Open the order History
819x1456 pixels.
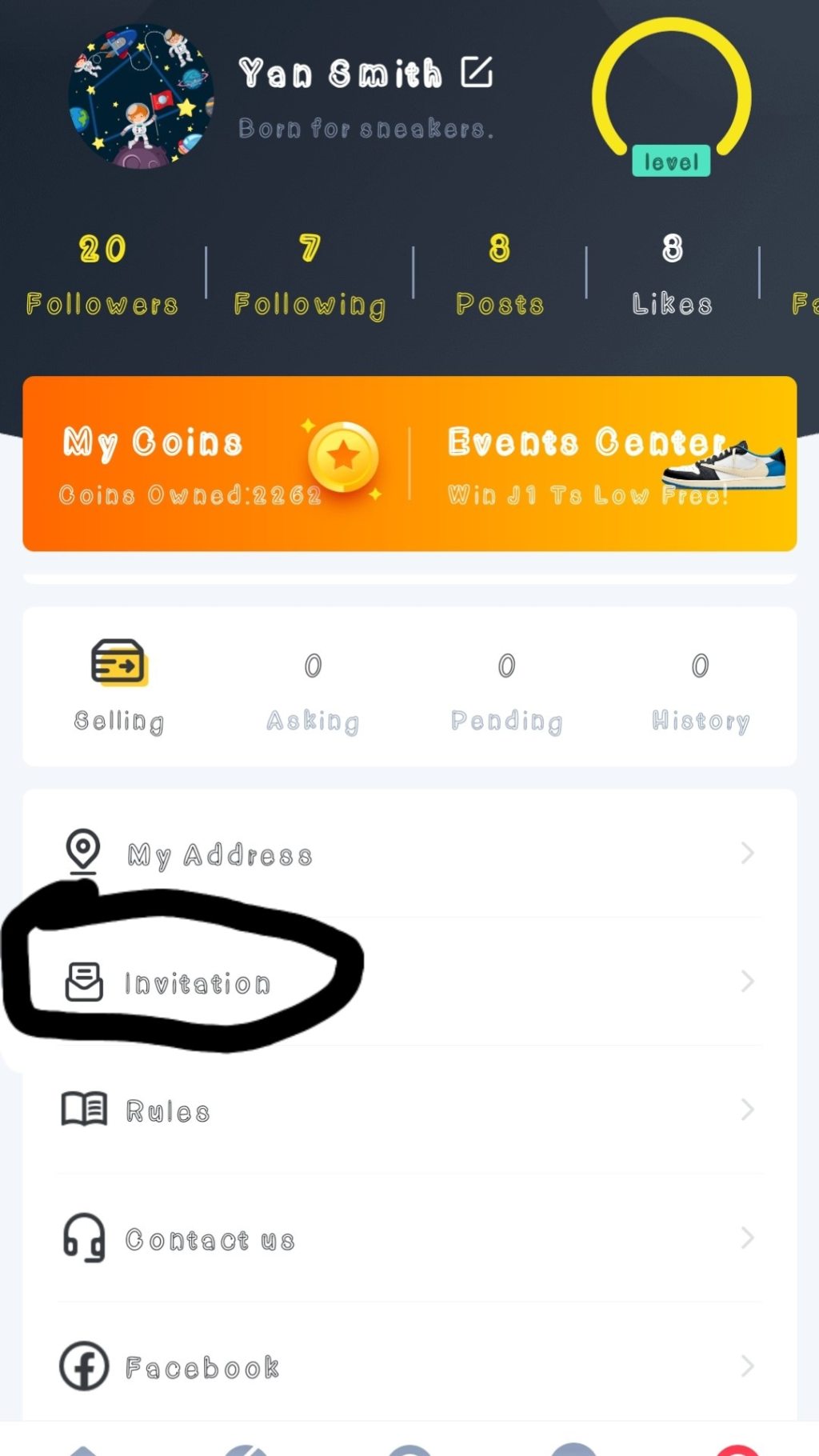pos(700,692)
